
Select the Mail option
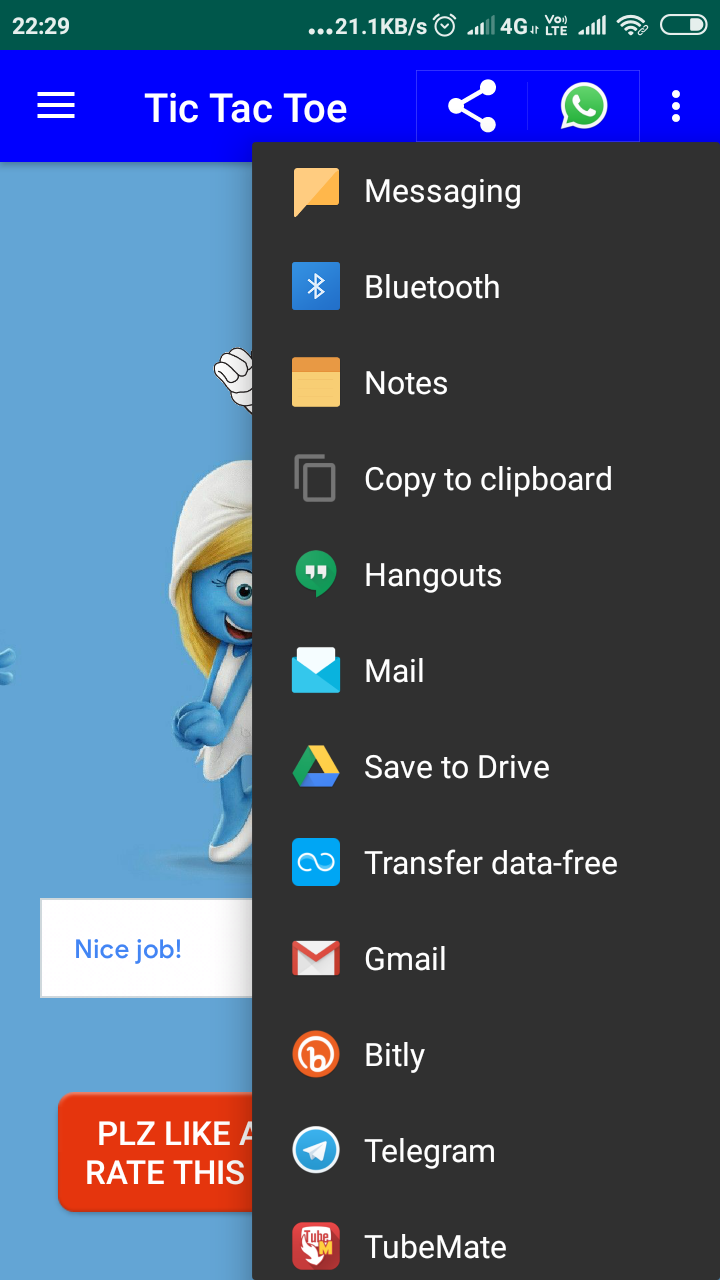click(x=394, y=671)
